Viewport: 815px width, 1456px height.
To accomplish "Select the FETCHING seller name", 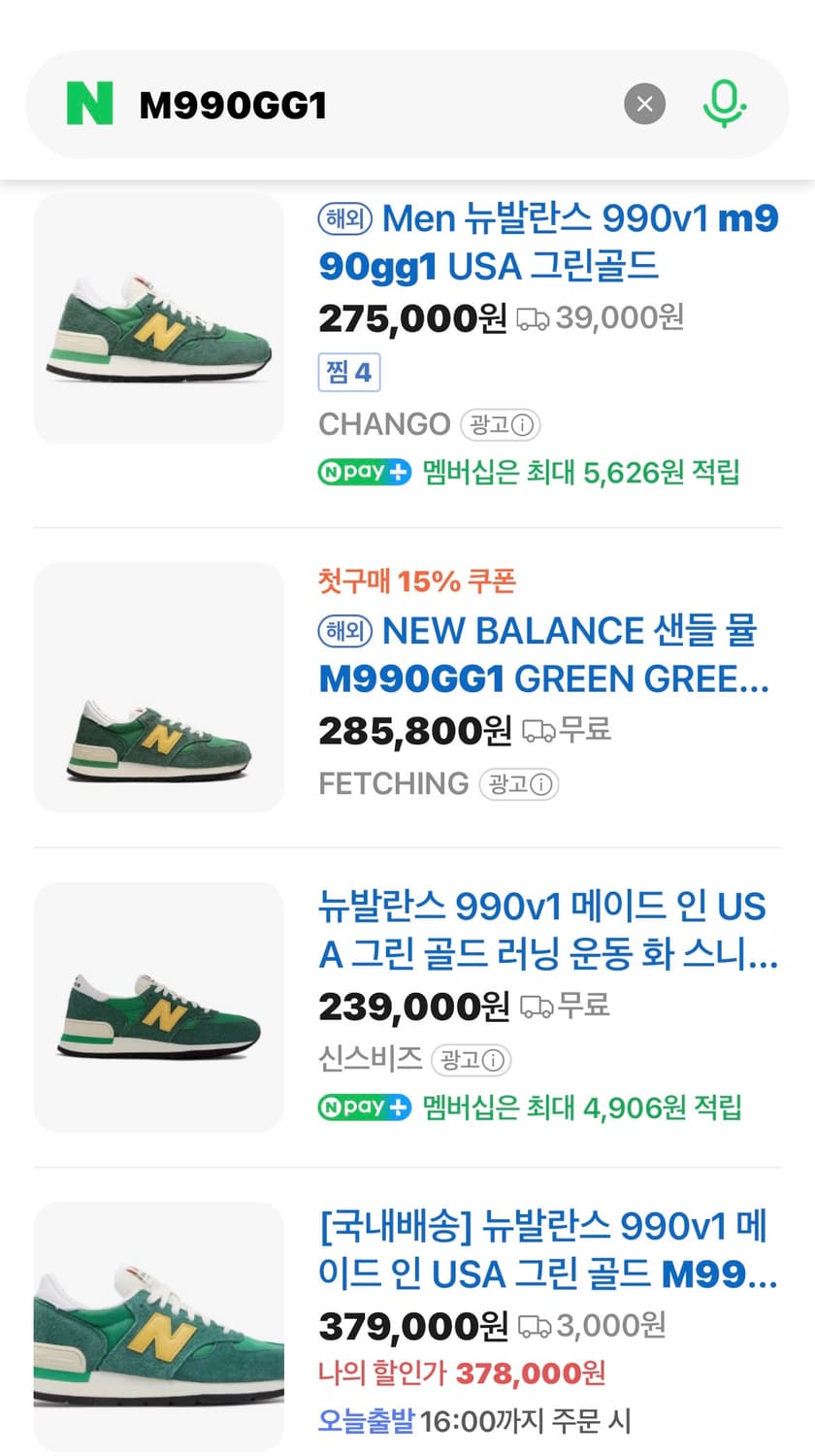I will pyautogui.click(x=392, y=783).
